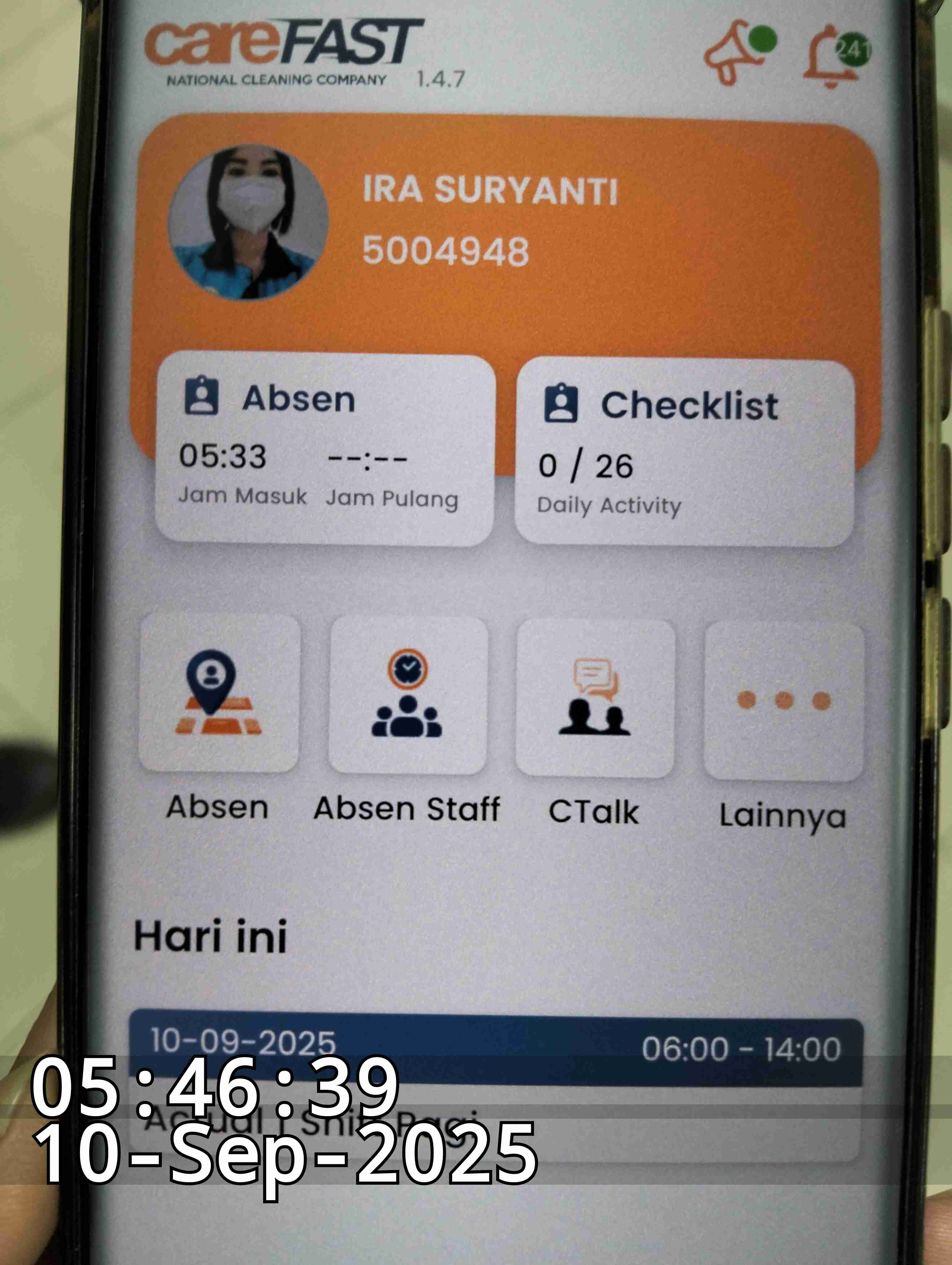952x1265 pixels.
Task: Open Ira Suryanti's profile photo
Action: coord(249,222)
